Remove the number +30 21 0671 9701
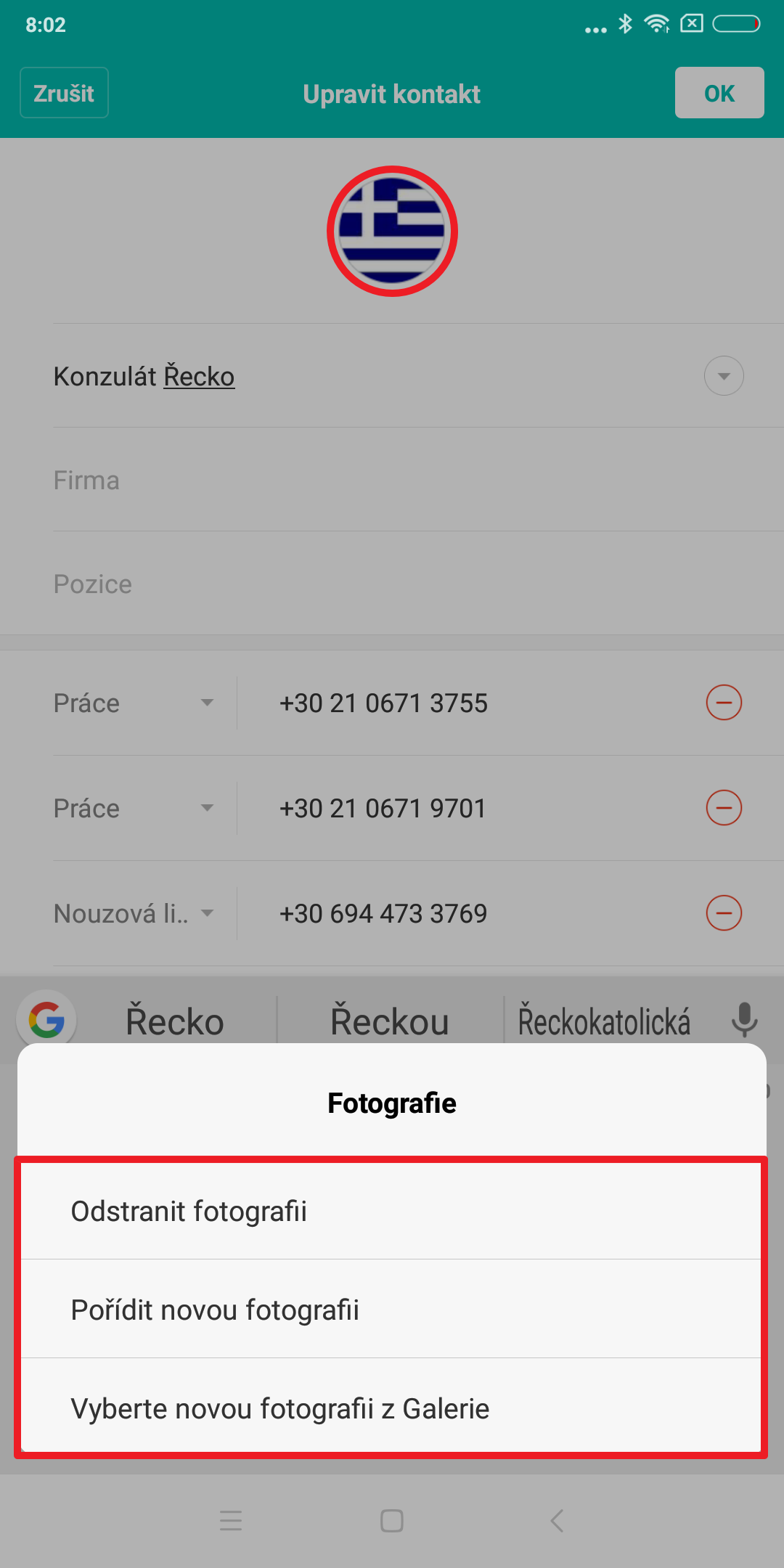The height and width of the screenshot is (1568, 784). coord(724,808)
